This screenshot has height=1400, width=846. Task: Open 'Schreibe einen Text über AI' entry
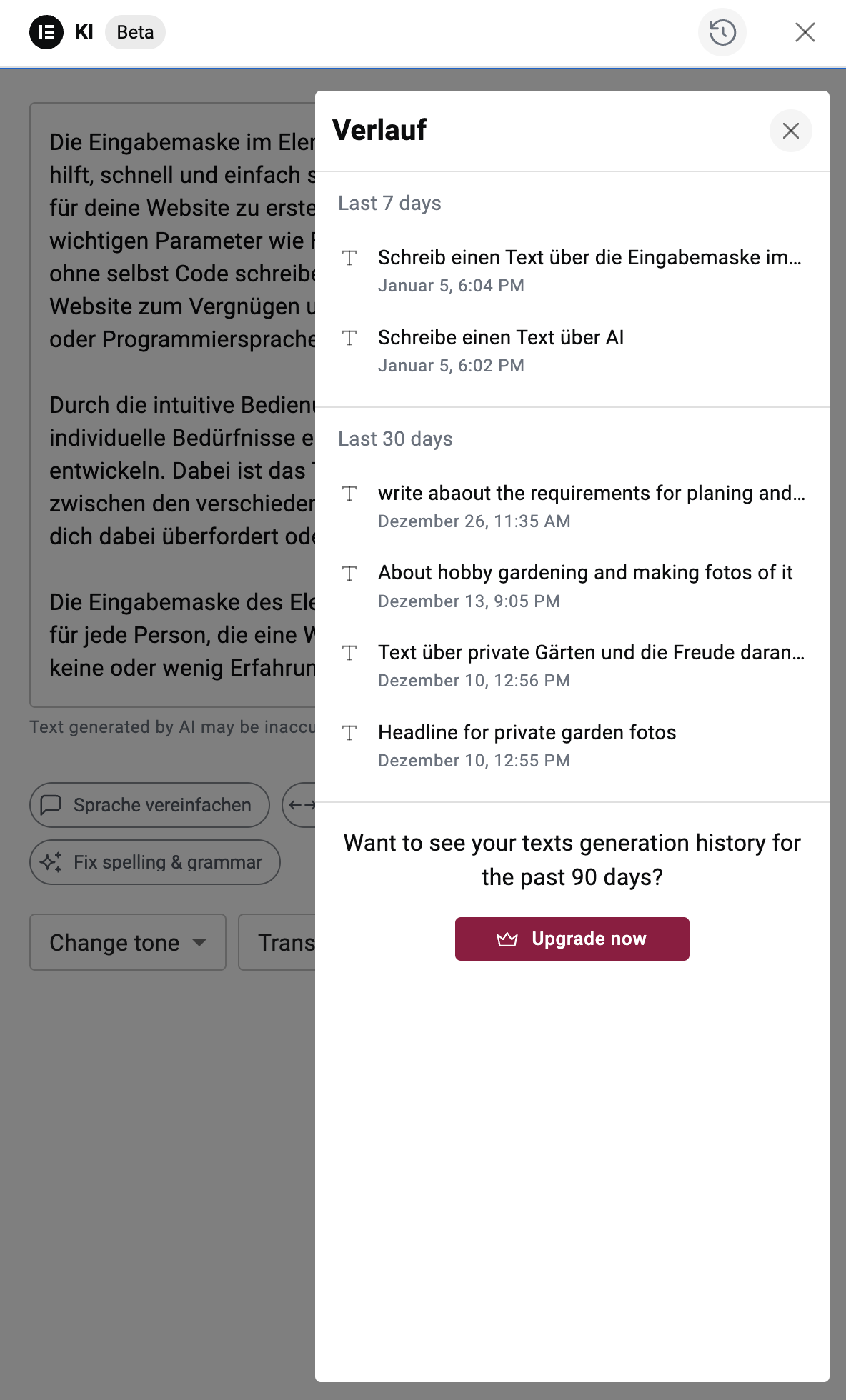pos(572,351)
